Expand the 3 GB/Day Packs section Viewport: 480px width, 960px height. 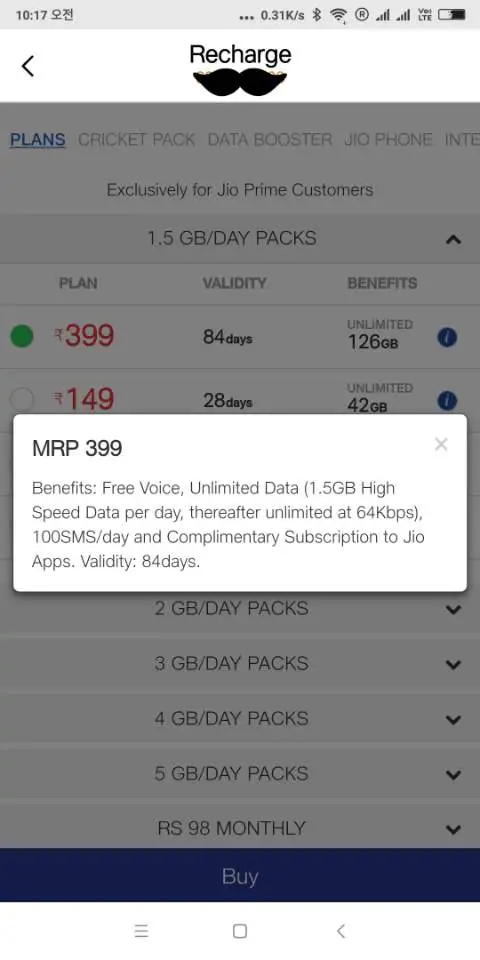pos(240,664)
